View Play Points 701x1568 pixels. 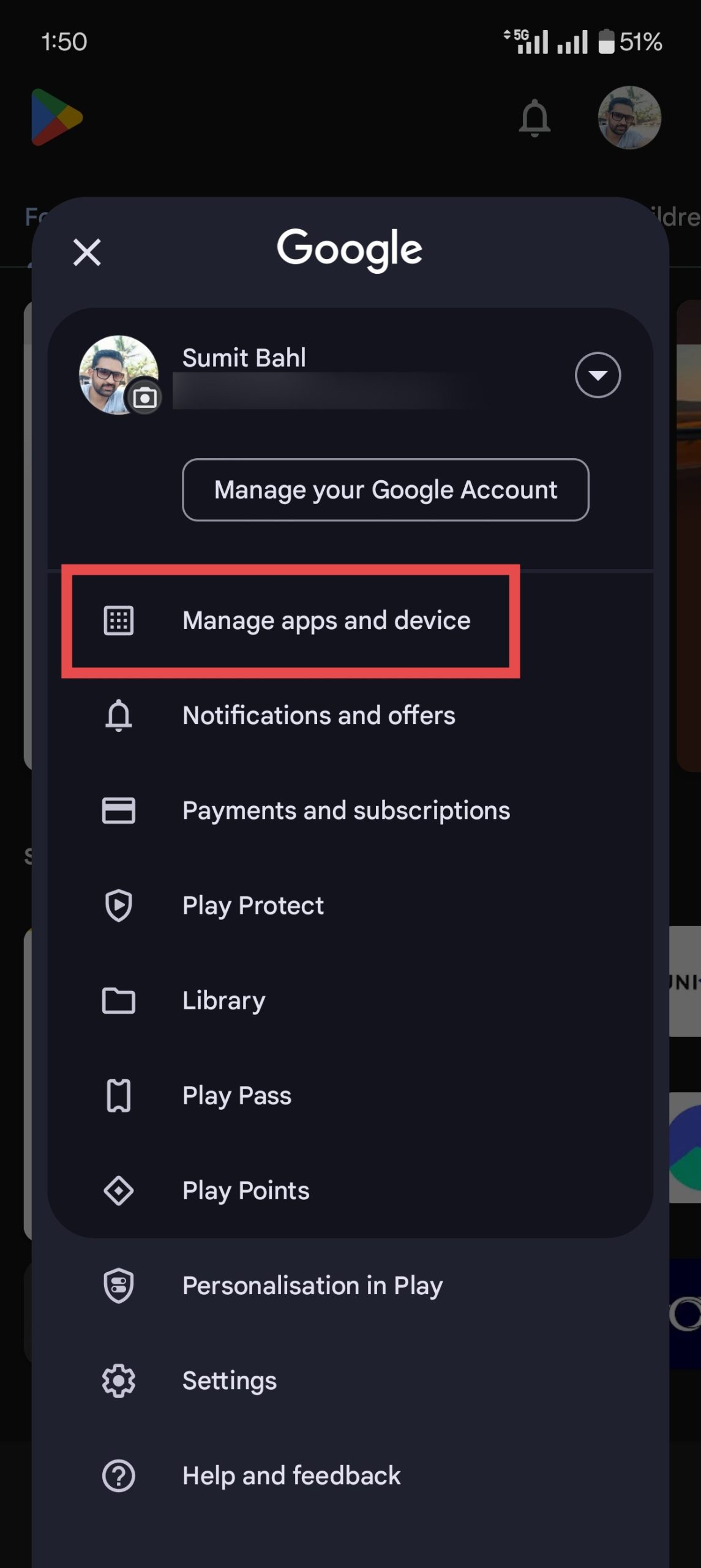pos(246,1190)
